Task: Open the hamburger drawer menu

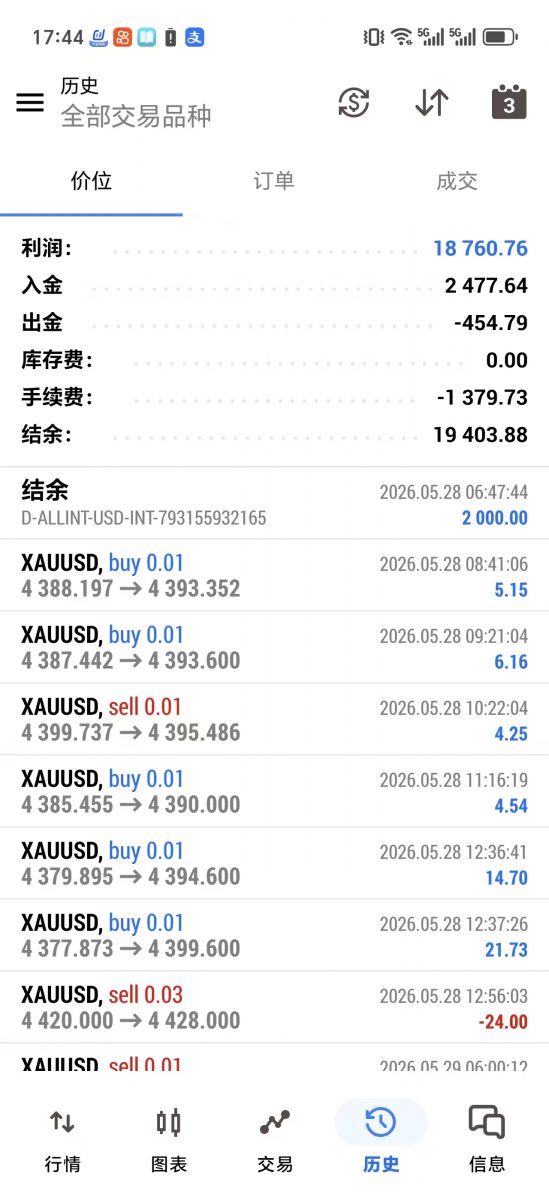Action: click(x=30, y=102)
